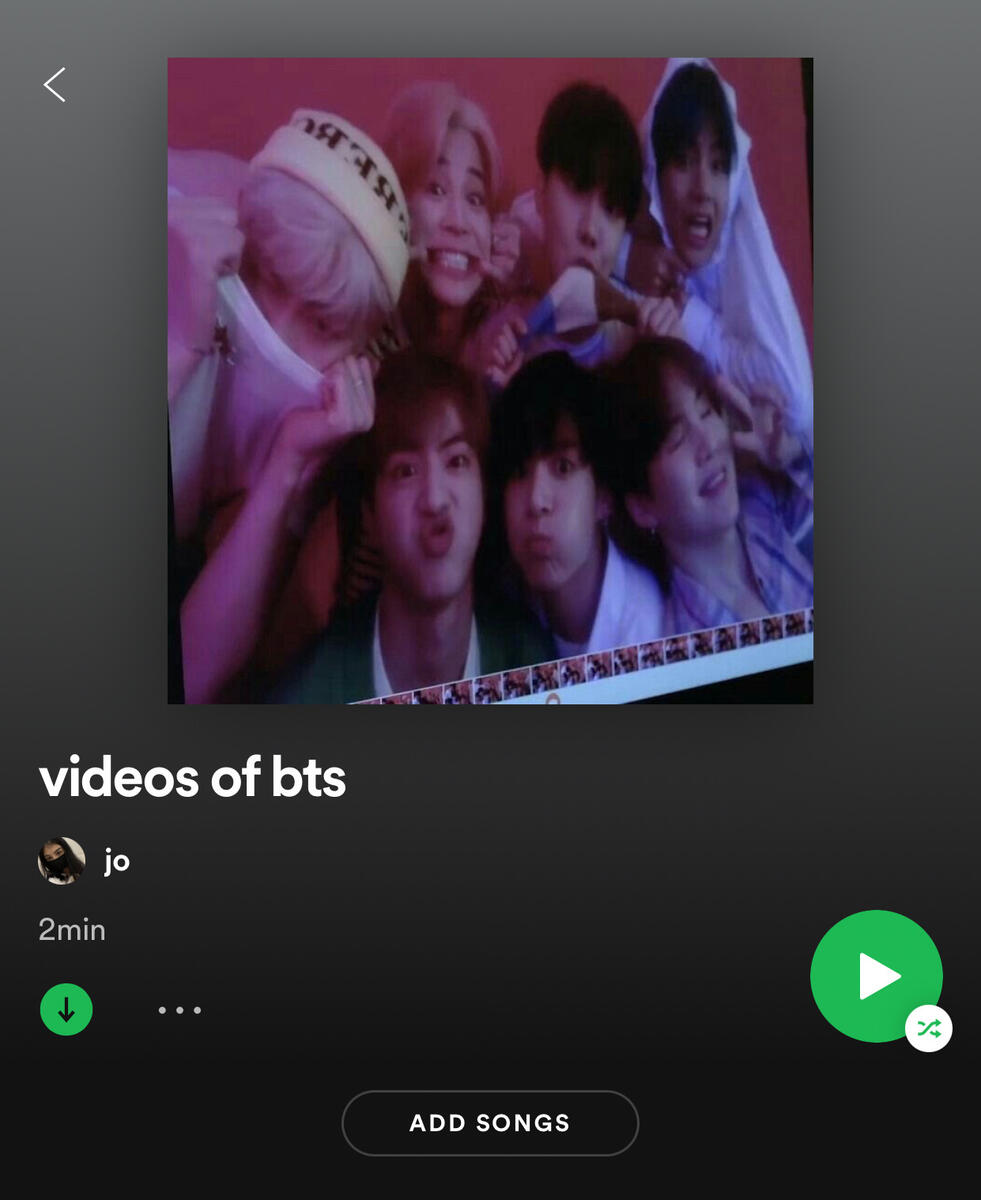981x1200 pixels.
Task: Tap the Add Songs button
Action: (x=490, y=1123)
